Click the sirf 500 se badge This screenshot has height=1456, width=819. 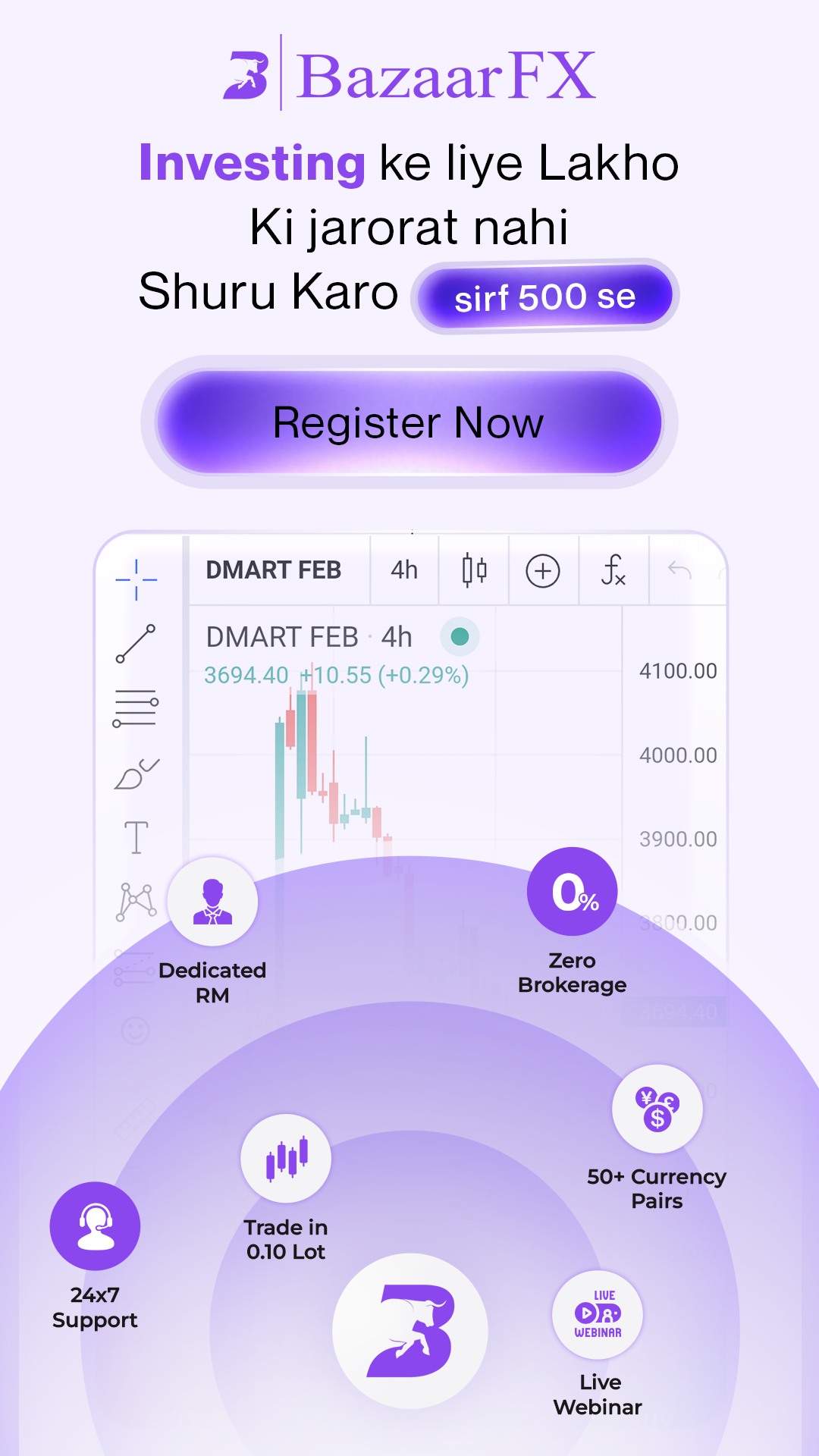click(x=544, y=297)
